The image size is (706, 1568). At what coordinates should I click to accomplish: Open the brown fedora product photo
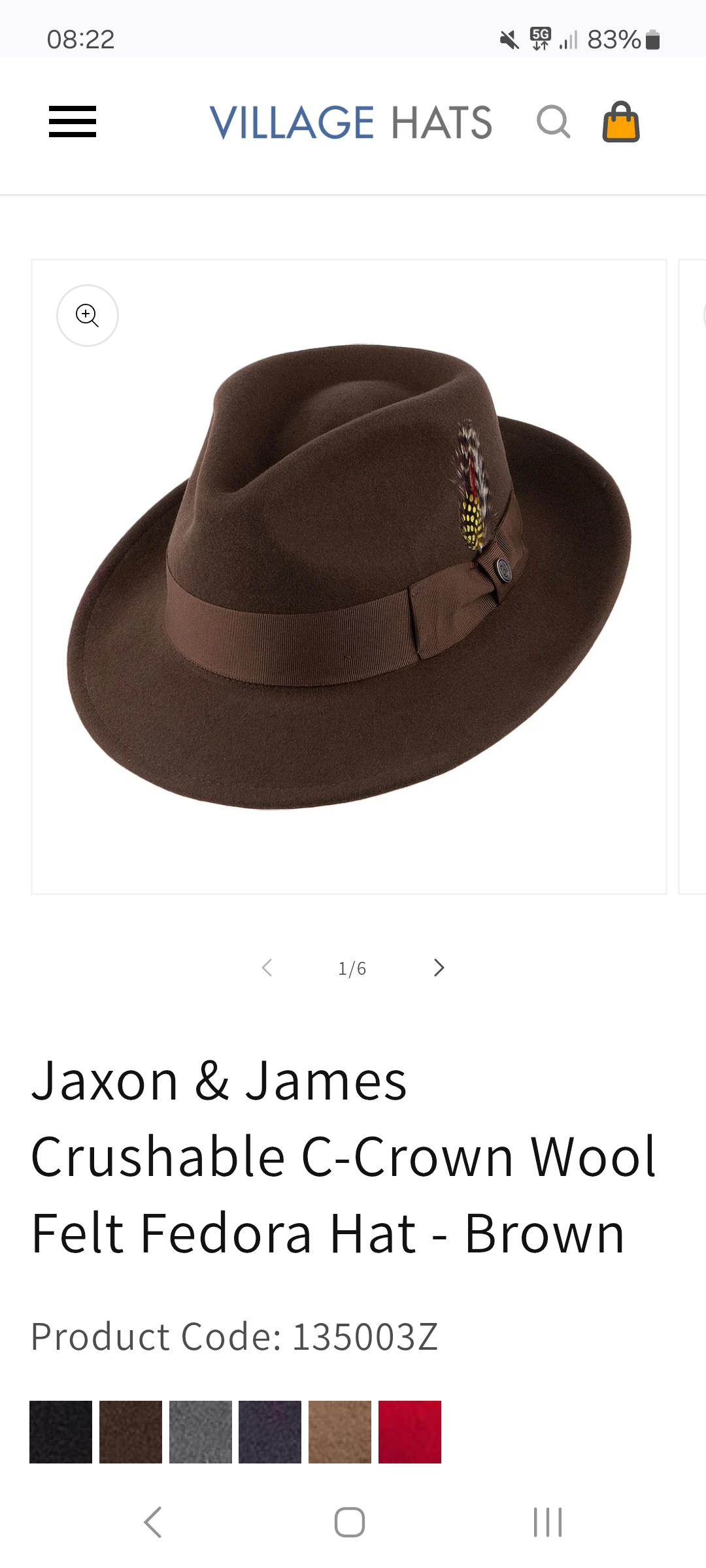(349, 577)
